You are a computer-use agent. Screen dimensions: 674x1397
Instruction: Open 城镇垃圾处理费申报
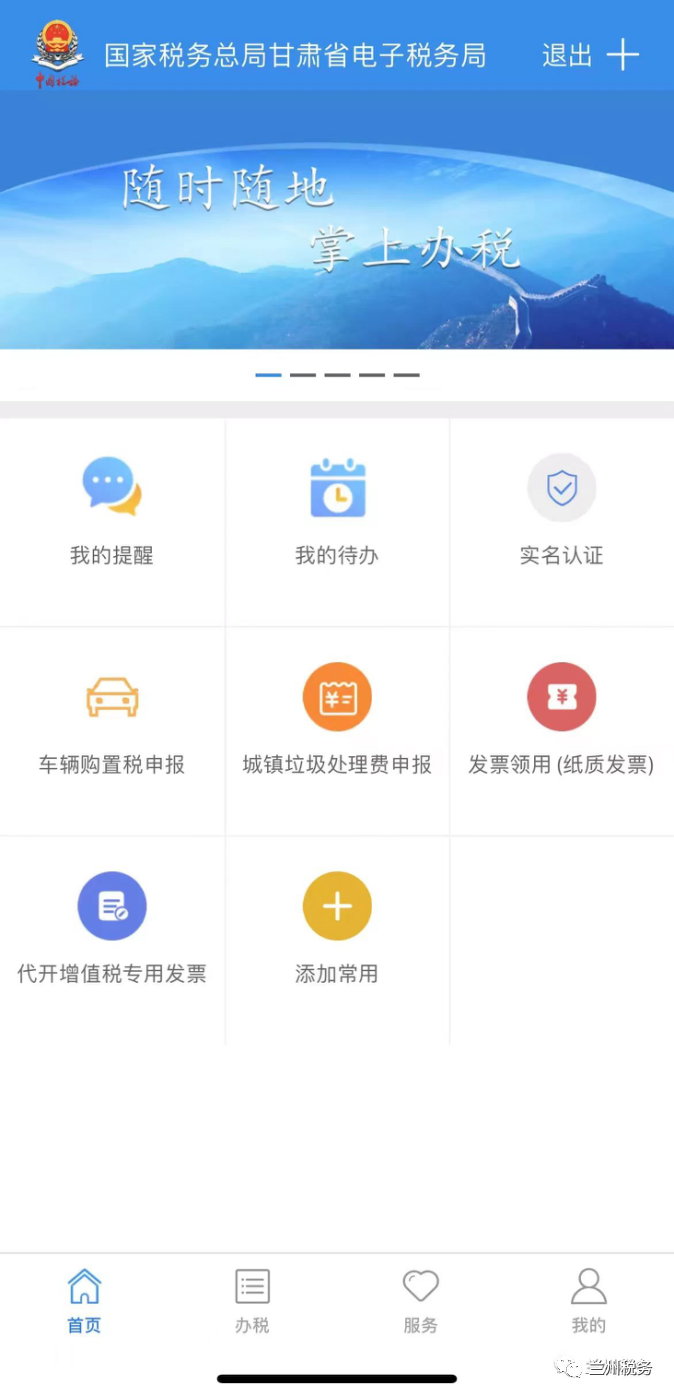[337, 722]
